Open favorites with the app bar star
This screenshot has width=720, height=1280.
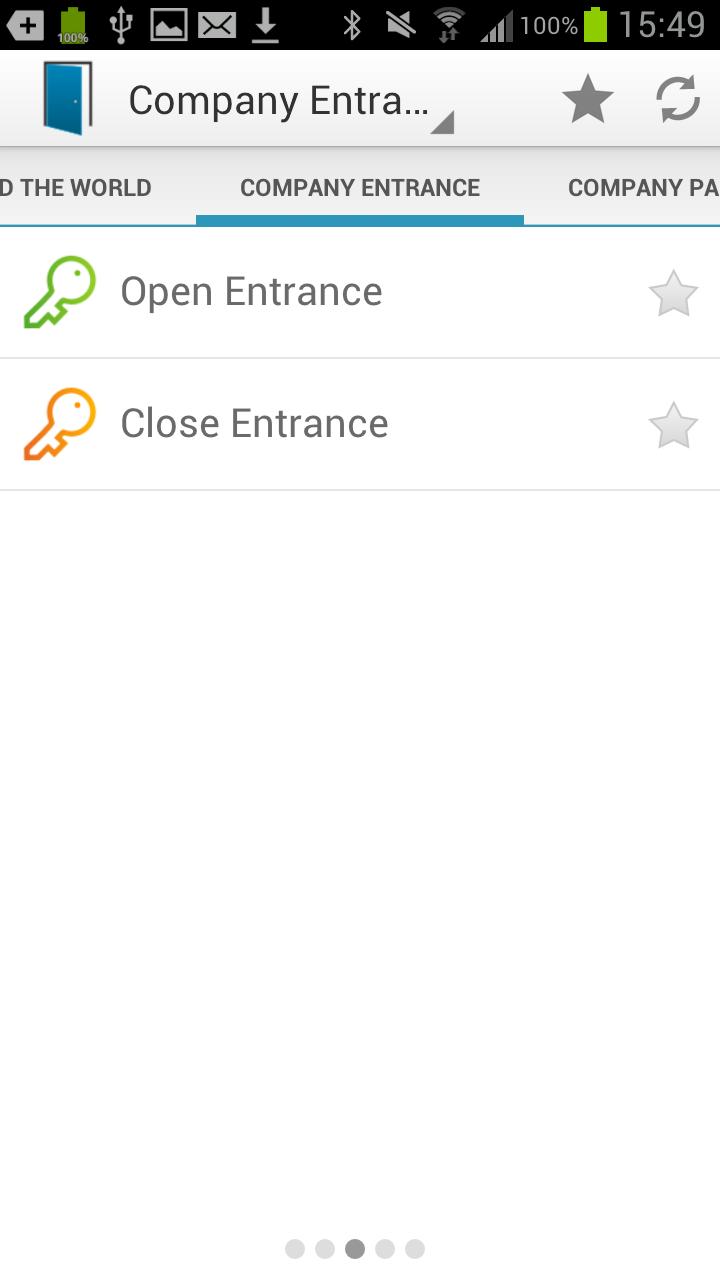pyautogui.click(x=587, y=100)
